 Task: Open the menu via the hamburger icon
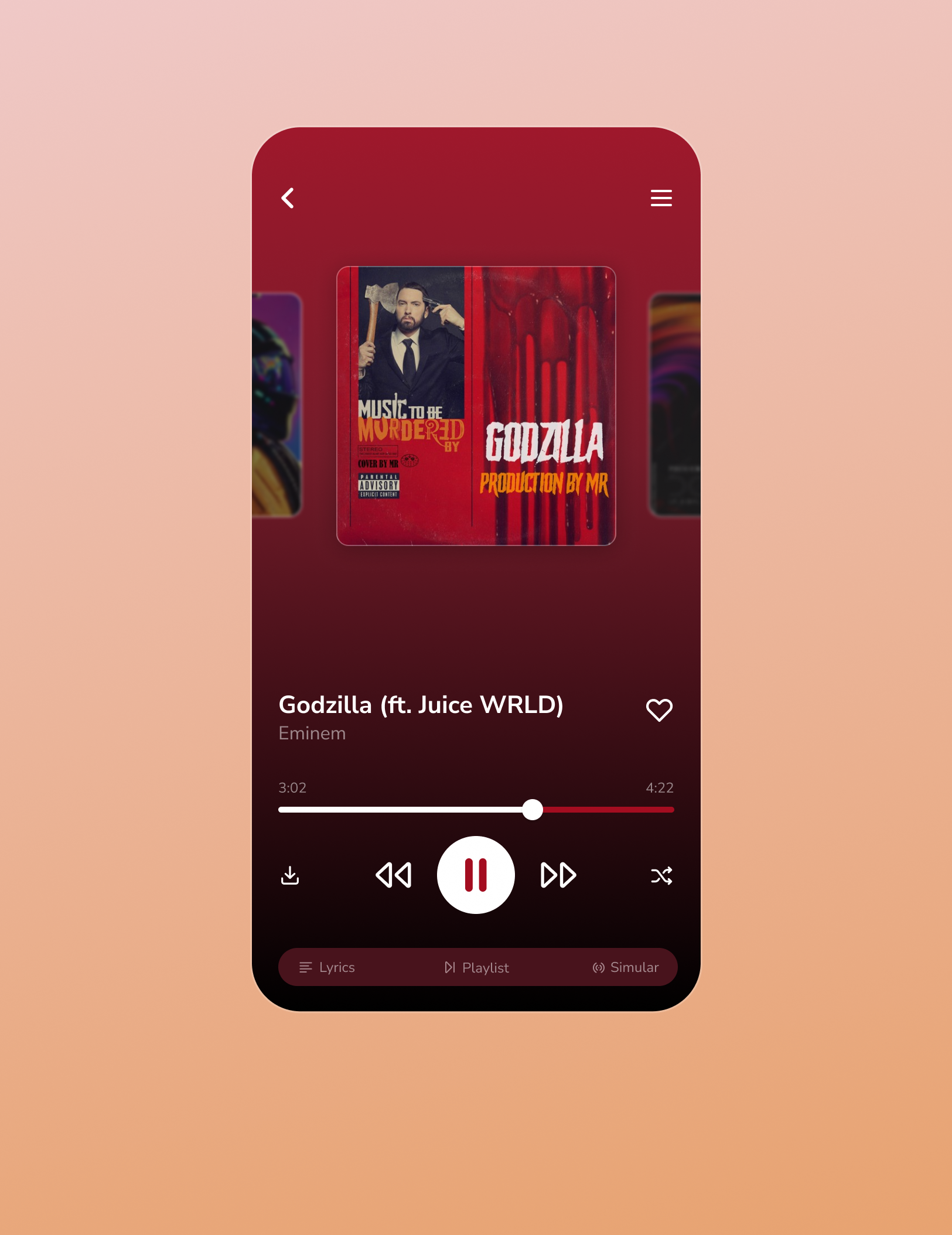point(661,199)
